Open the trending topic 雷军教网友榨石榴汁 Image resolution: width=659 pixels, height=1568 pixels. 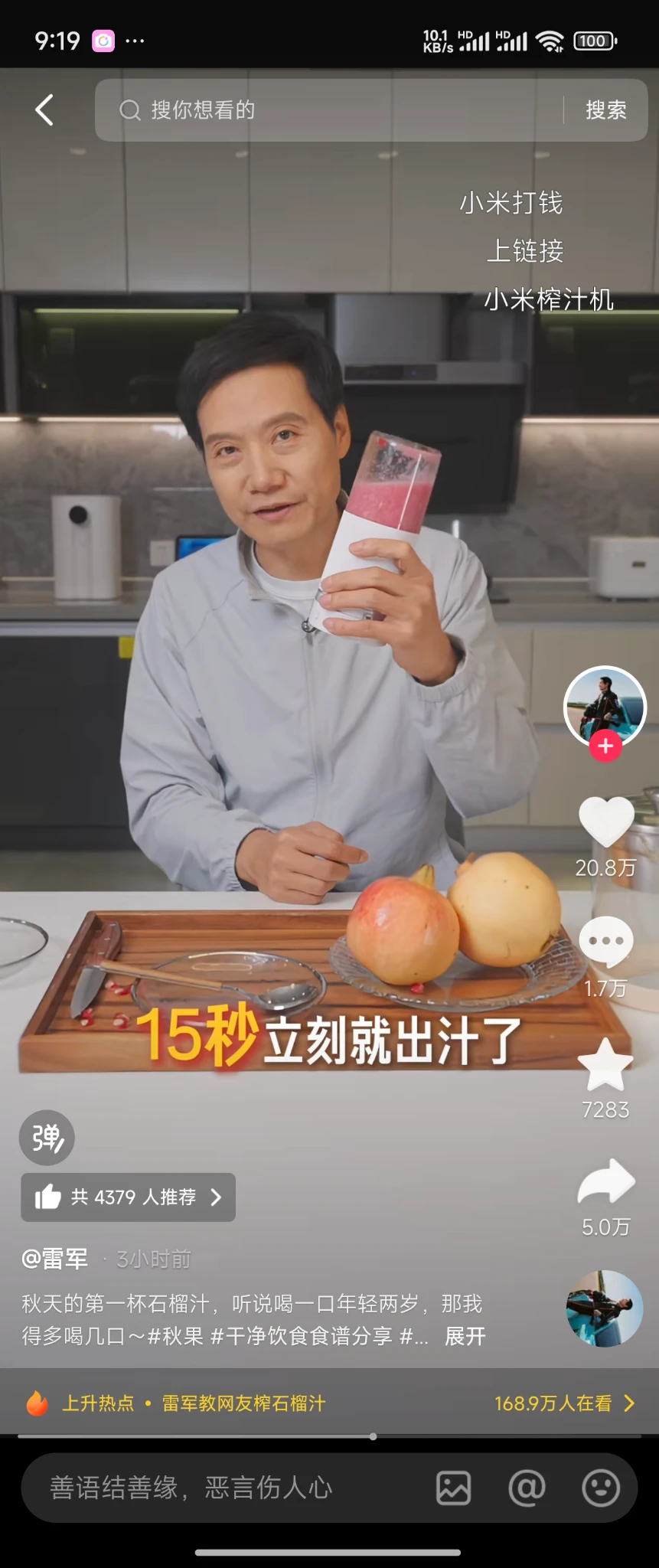click(x=243, y=1403)
